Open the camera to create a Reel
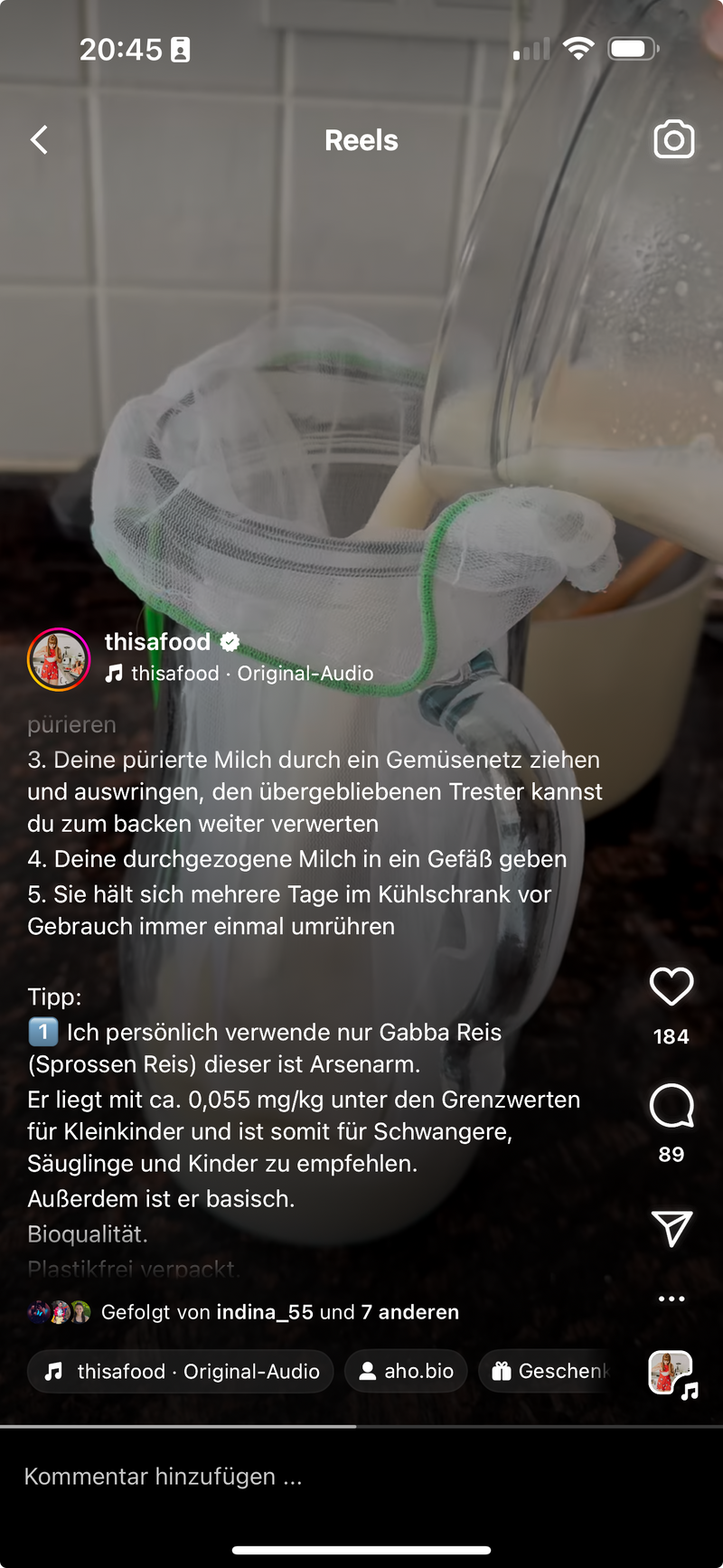The width and height of the screenshot is (723, 1568). [x=673, y=139]
